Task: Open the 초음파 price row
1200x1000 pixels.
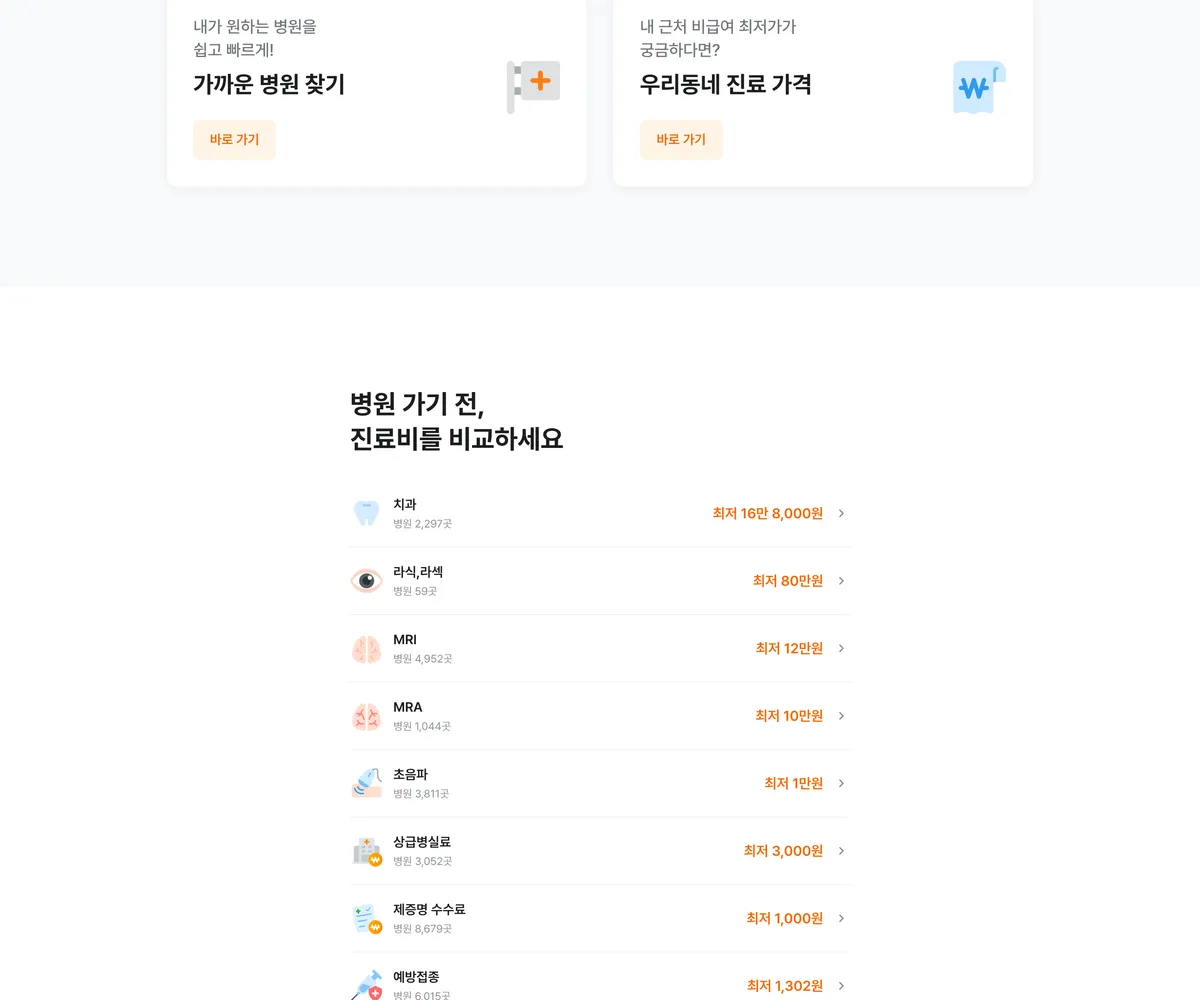Action: click(x=600, y=783)
